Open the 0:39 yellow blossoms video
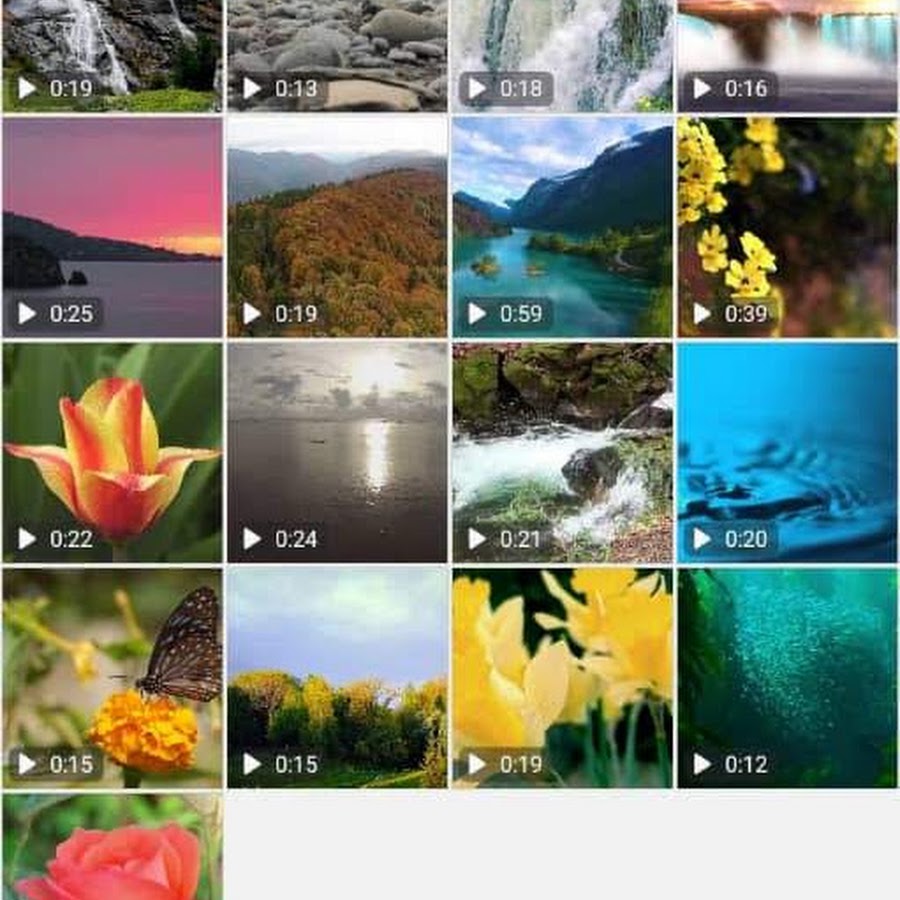The image size is (900, 900). (x=788, y=228)
